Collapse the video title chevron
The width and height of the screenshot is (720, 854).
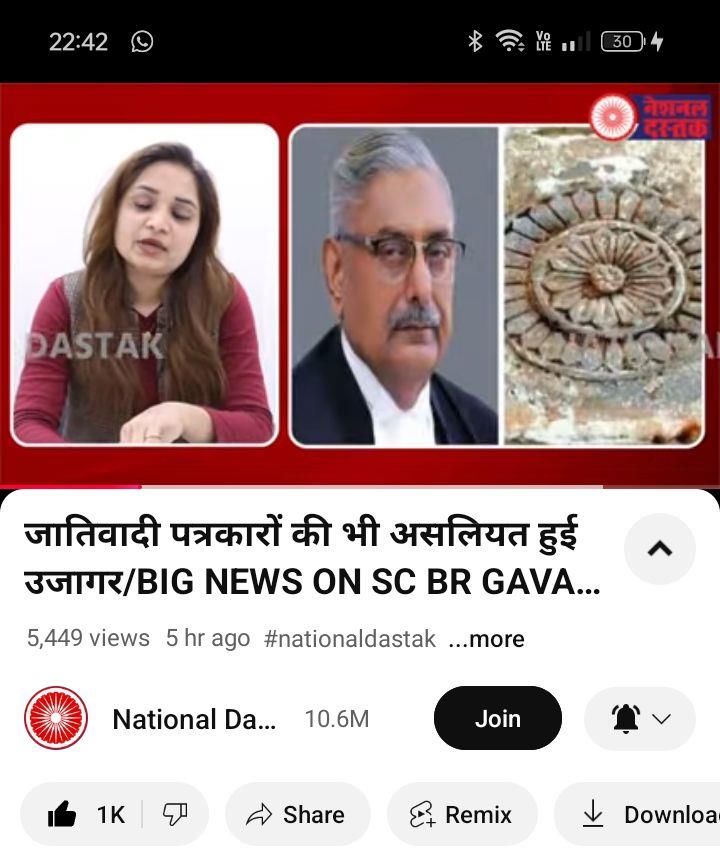tap(659, 548)
